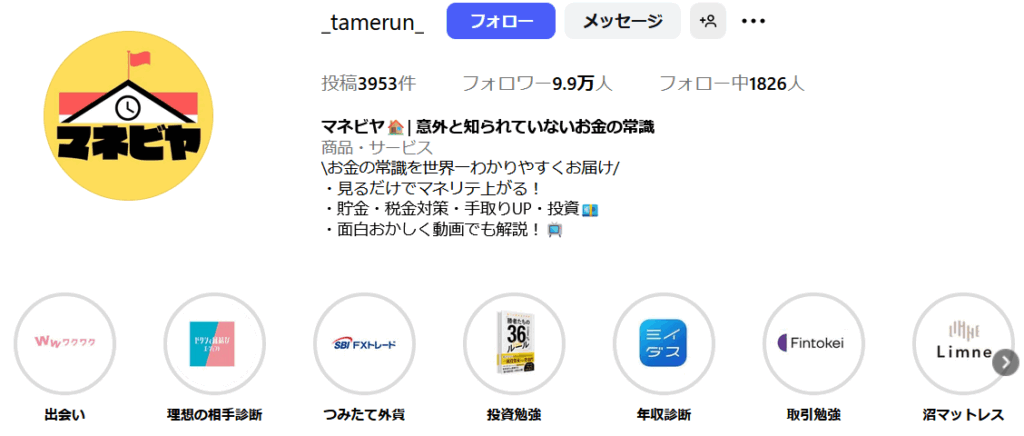Show more highlights with the right arrow
The image size is (1024, 436).
(1006, 363)
